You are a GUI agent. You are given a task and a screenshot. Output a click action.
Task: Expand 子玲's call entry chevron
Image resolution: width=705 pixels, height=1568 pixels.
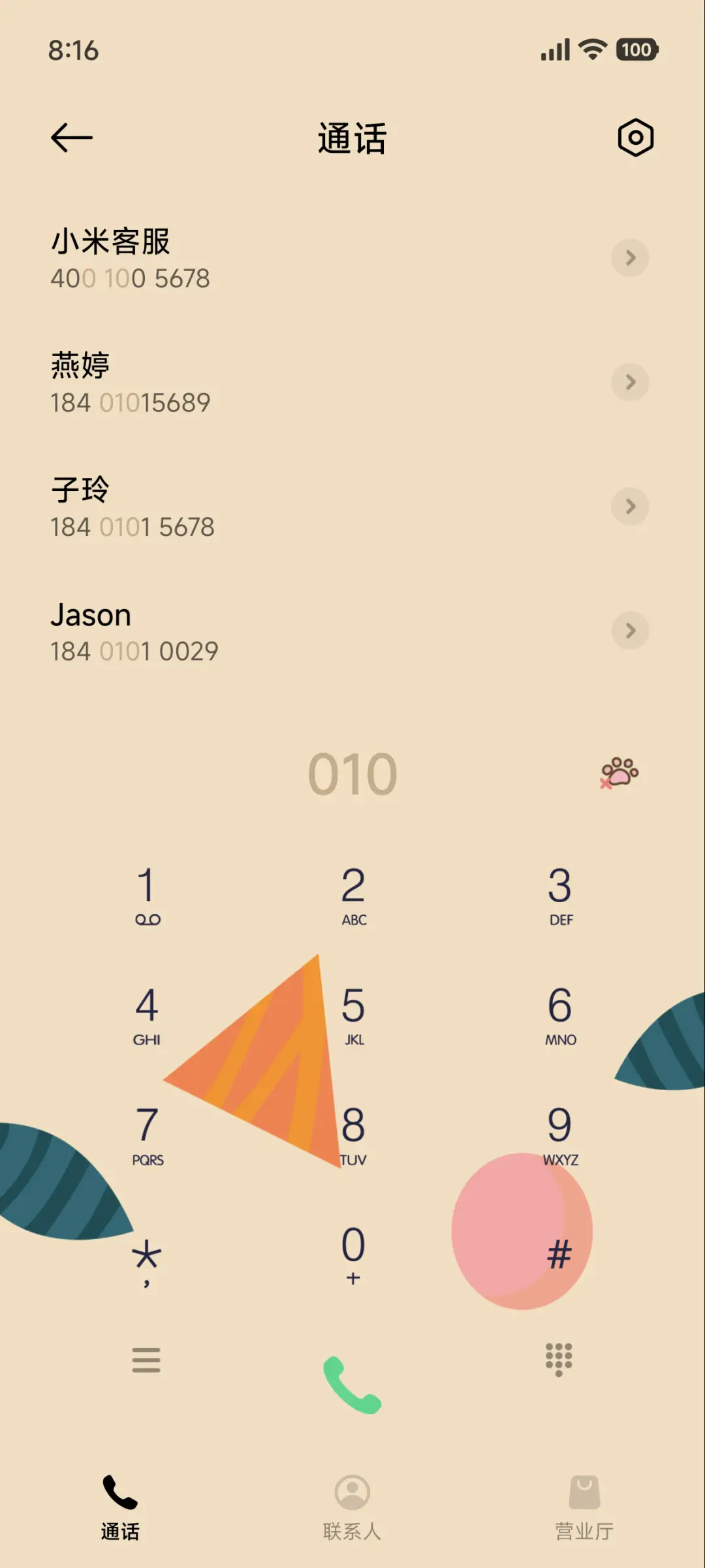[629, 507]
